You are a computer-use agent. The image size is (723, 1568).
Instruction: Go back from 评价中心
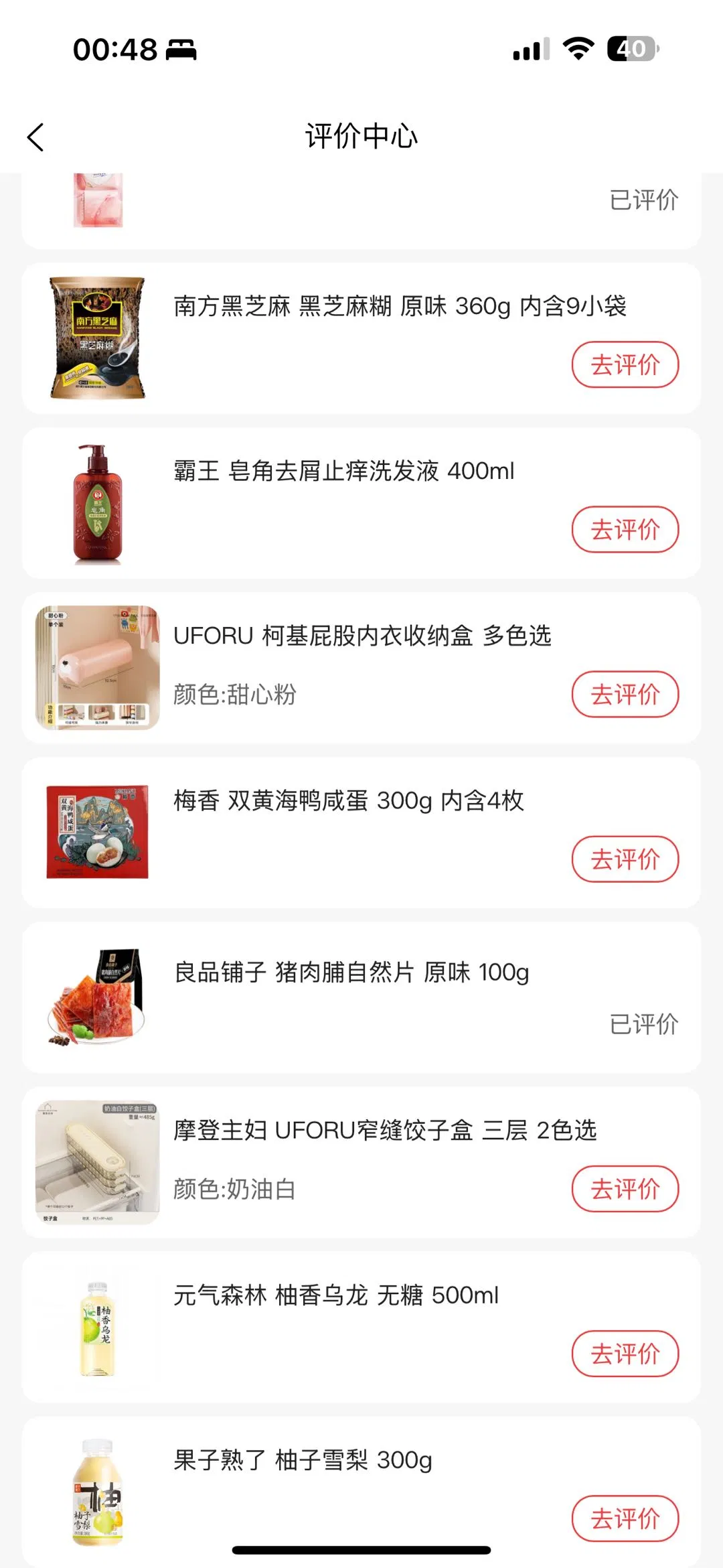click(x=35, y=137)
